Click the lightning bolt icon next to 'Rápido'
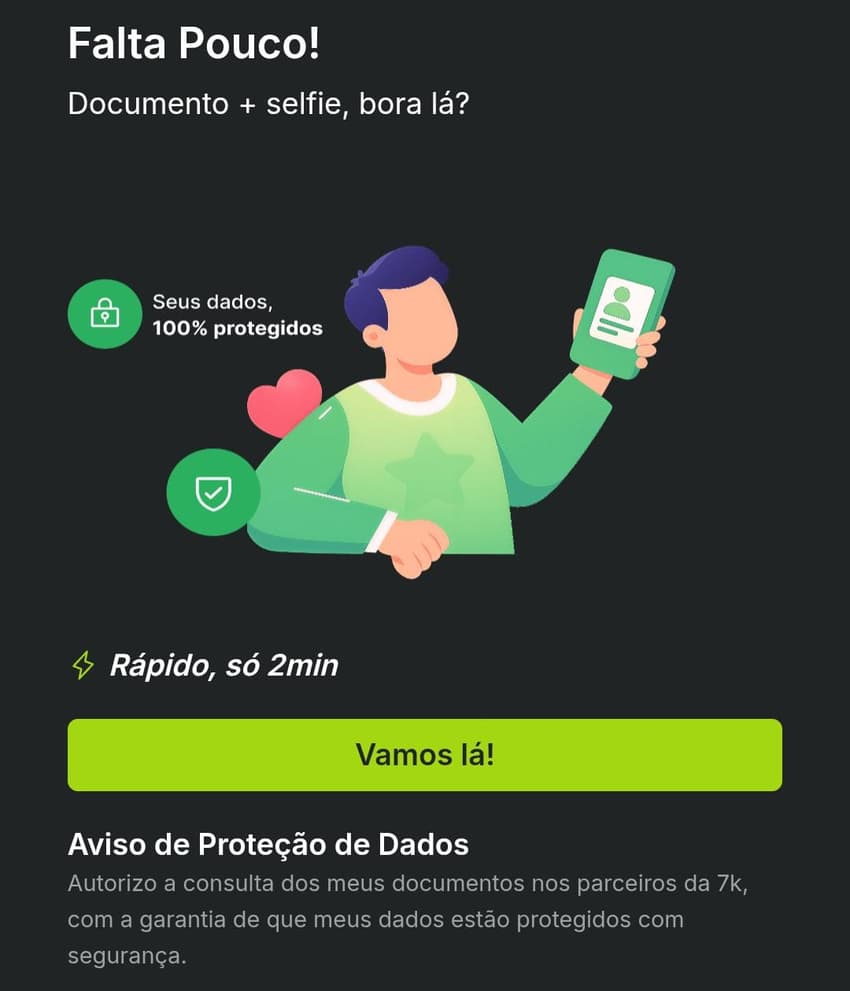The image size is (850, 991). click(x=84, y=664)
